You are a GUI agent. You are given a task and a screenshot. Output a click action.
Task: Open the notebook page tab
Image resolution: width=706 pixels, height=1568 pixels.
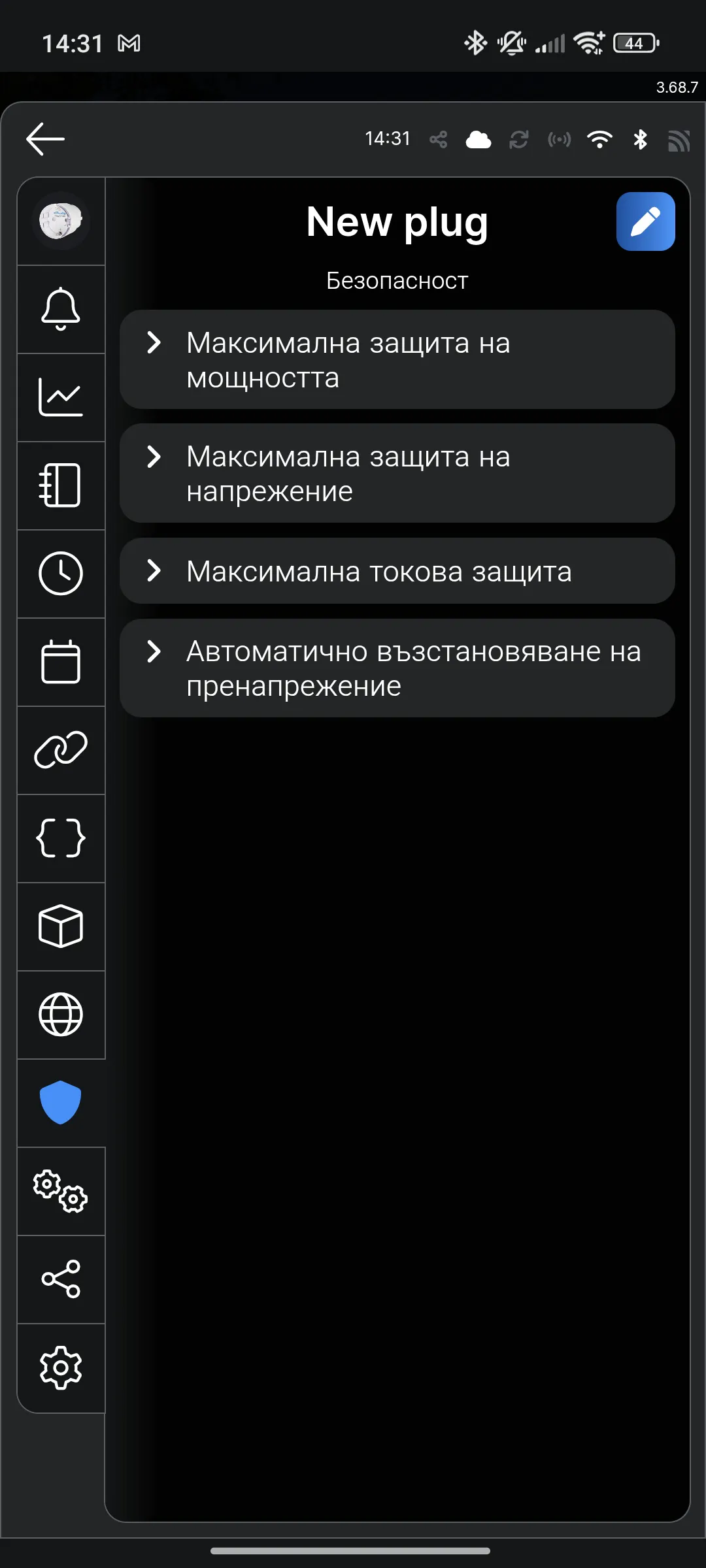(x=61, y=485)
